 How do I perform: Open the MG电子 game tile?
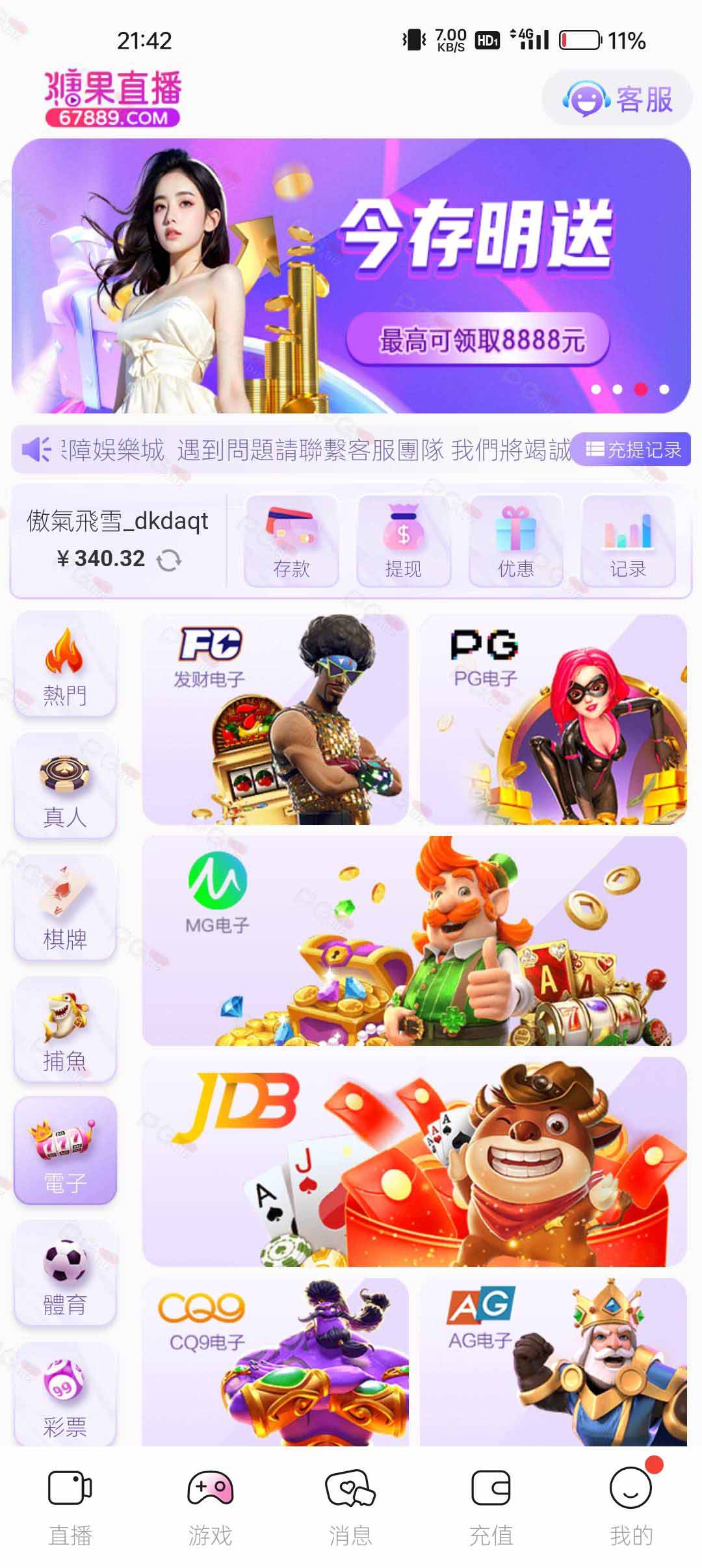pyautogui.click(x=415, y=941)
